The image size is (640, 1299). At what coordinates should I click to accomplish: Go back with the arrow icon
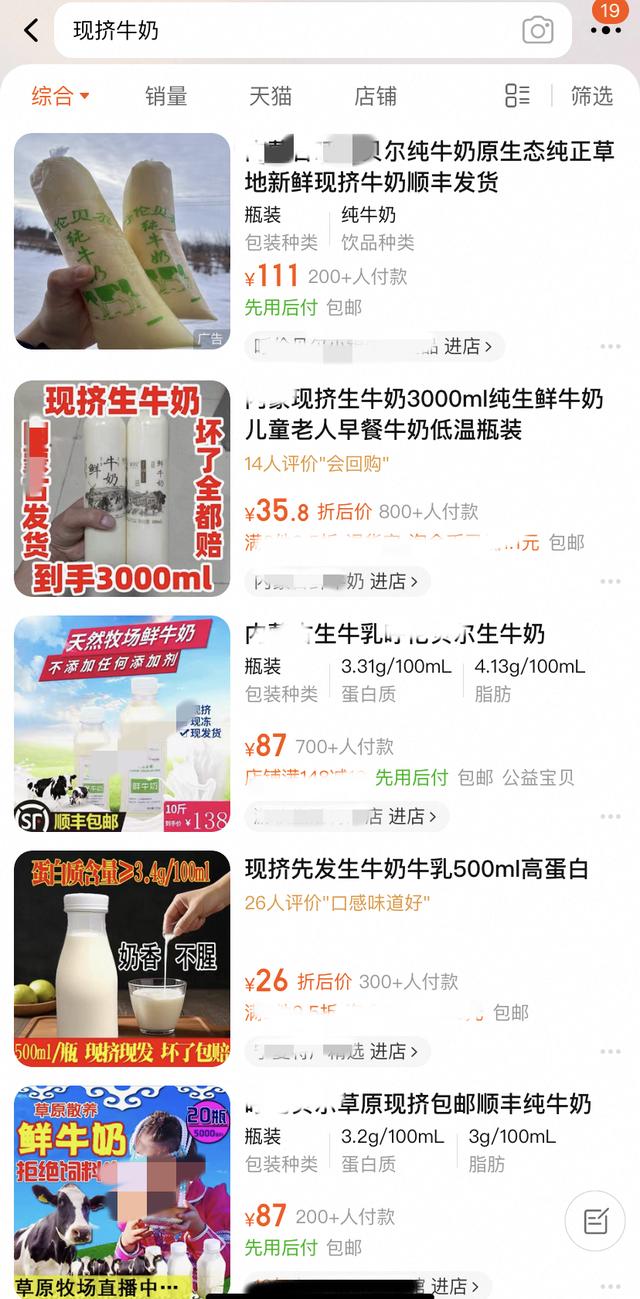(31, 30)
